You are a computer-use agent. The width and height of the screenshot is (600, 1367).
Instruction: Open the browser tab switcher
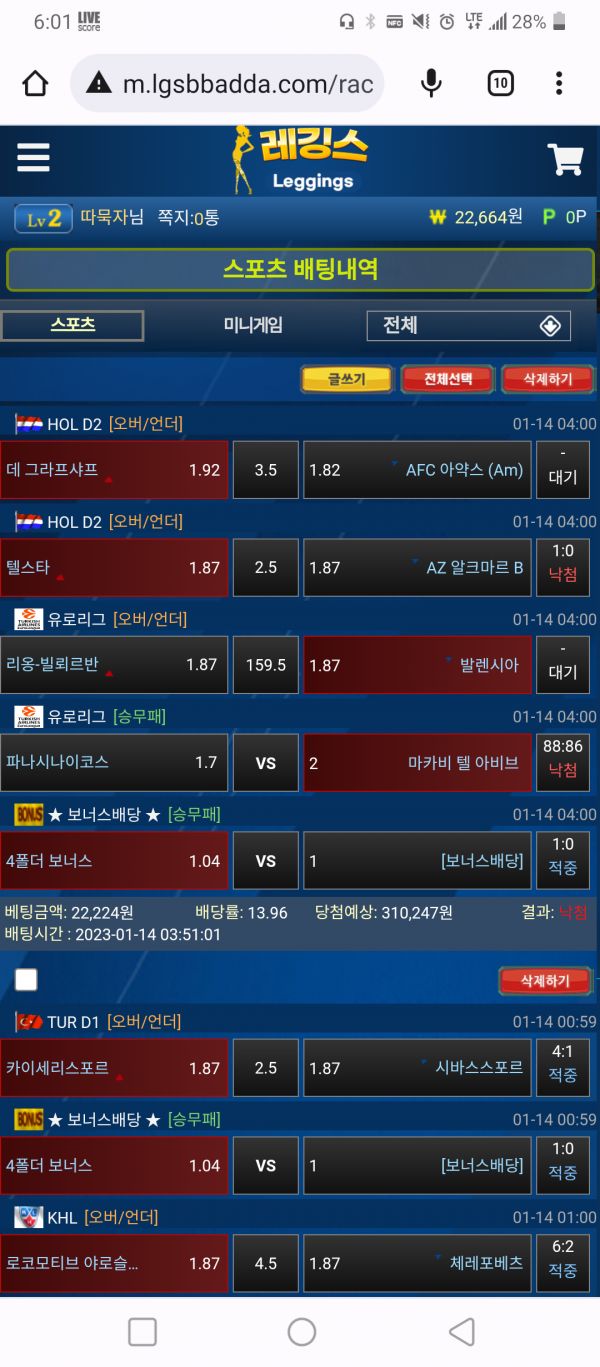click(500, 83)
